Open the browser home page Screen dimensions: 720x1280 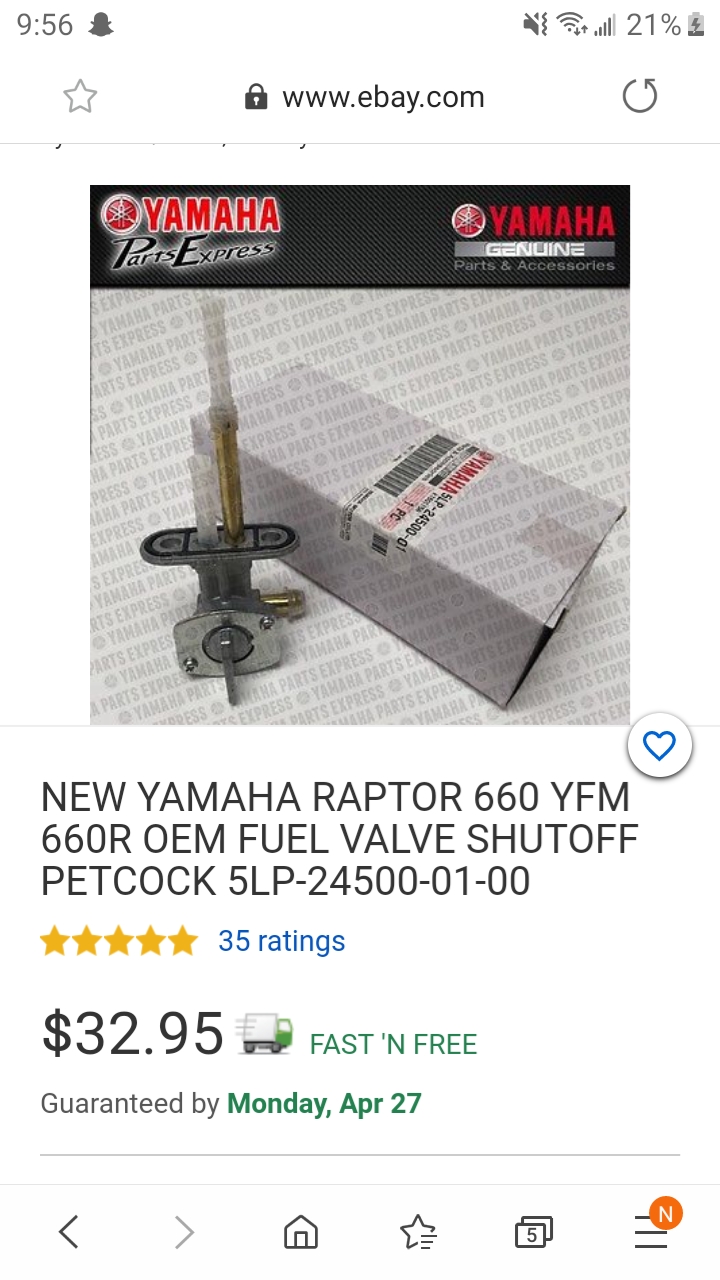tap(301, 1232)
